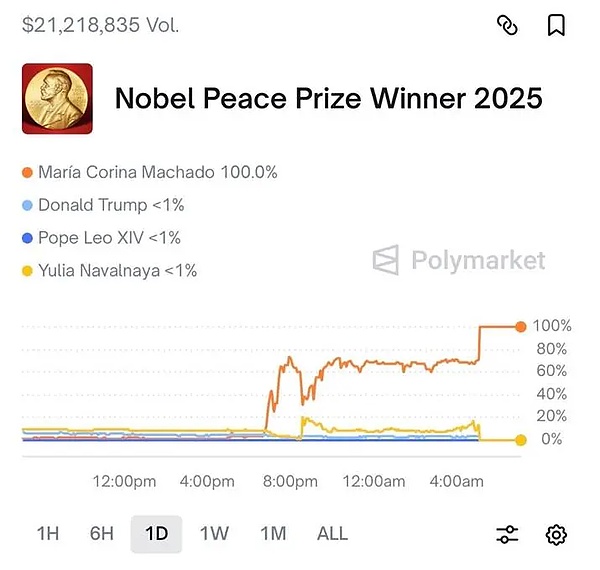This screenshot has height=570, width=600.
Task: Open the chart filter sliders
Action: (x=508, y=535)
